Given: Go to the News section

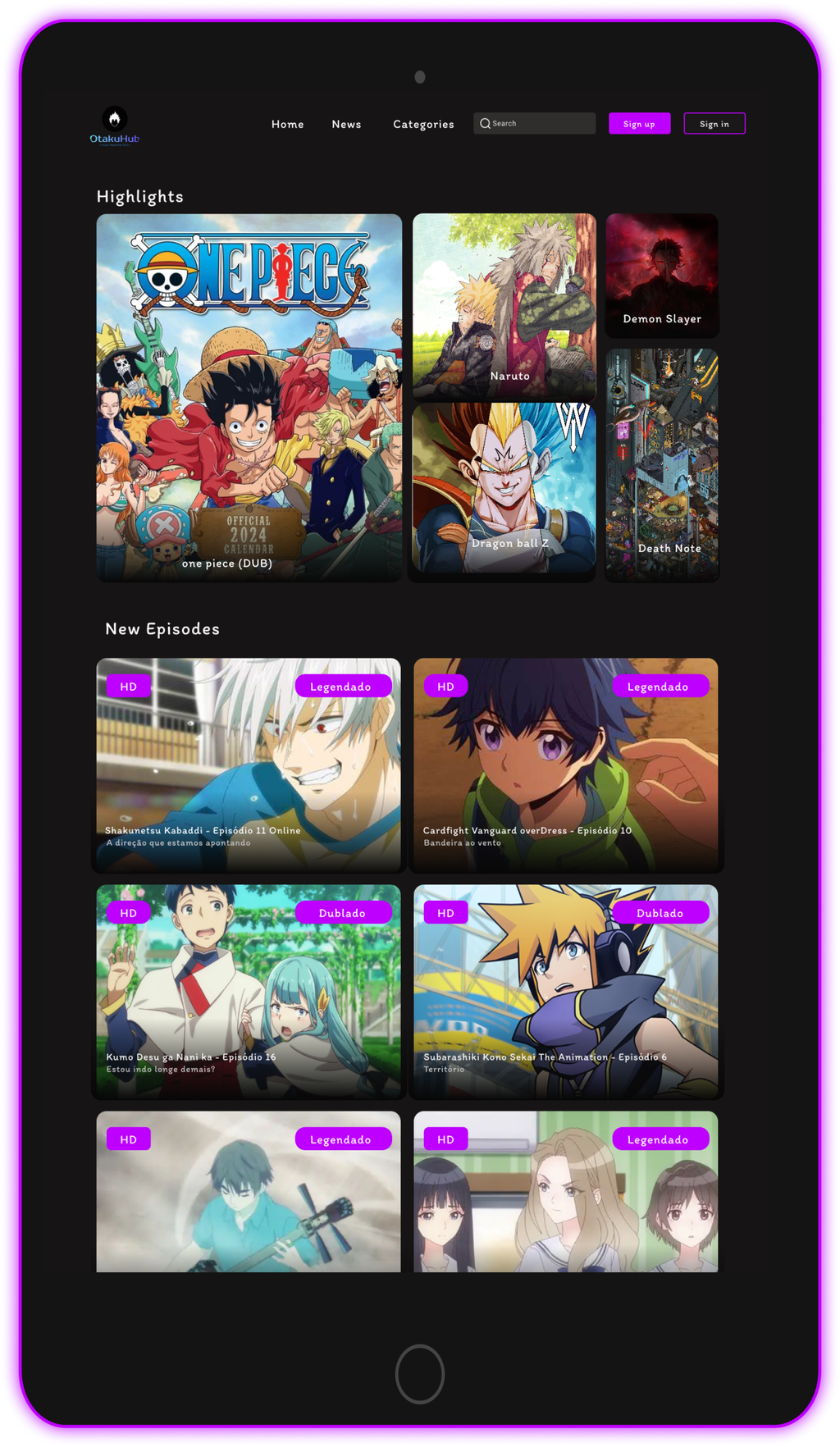Looking at the screenshot, I should (x=346, y=124).
